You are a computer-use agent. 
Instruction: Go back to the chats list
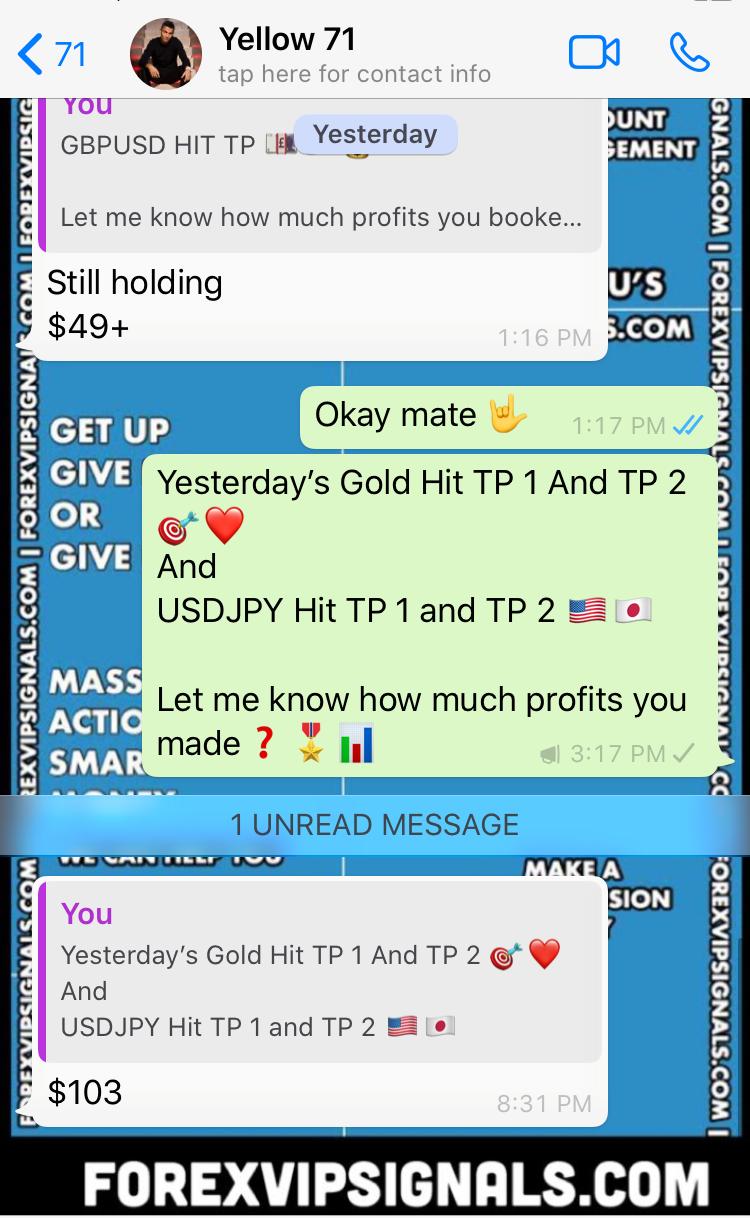[50, 53]
